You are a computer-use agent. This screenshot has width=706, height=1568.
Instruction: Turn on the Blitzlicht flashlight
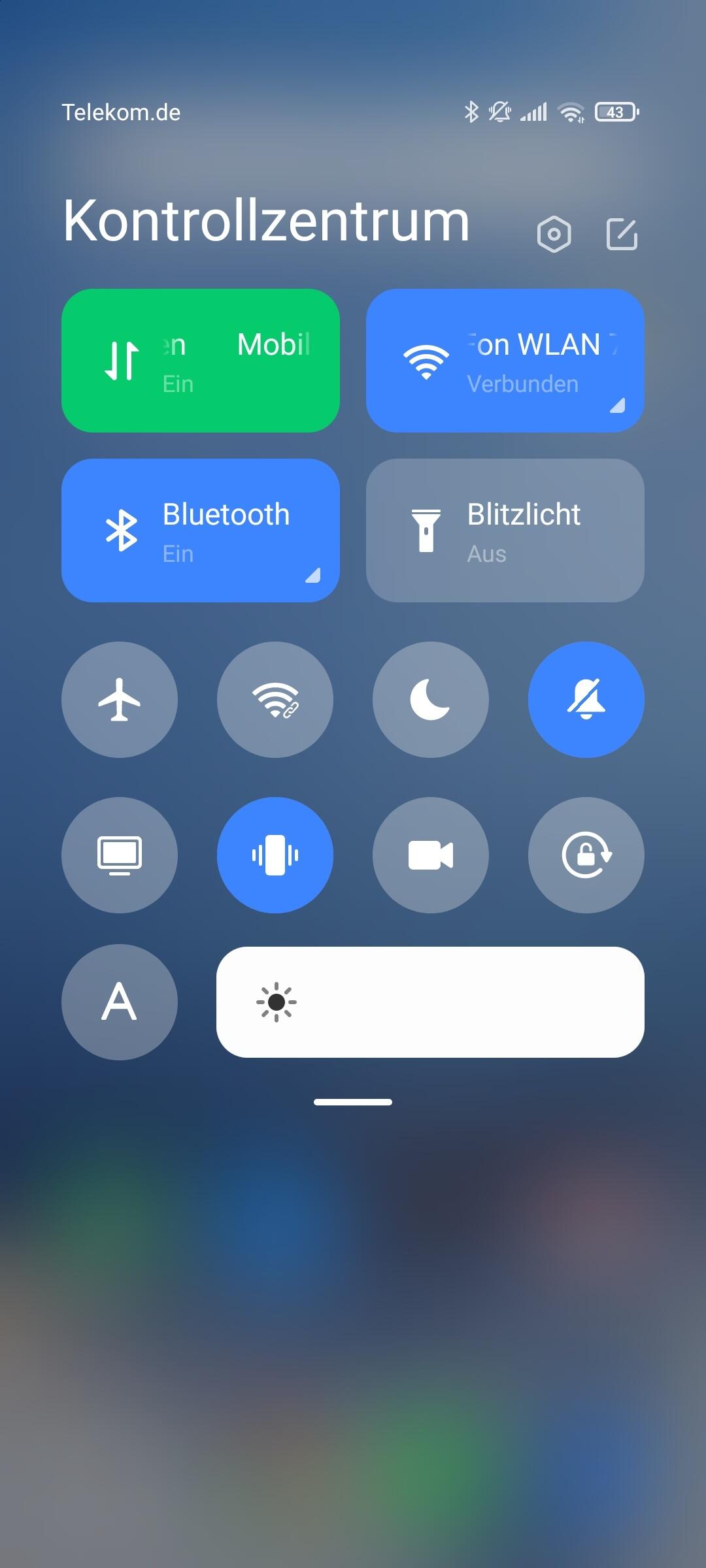[505, 531]
